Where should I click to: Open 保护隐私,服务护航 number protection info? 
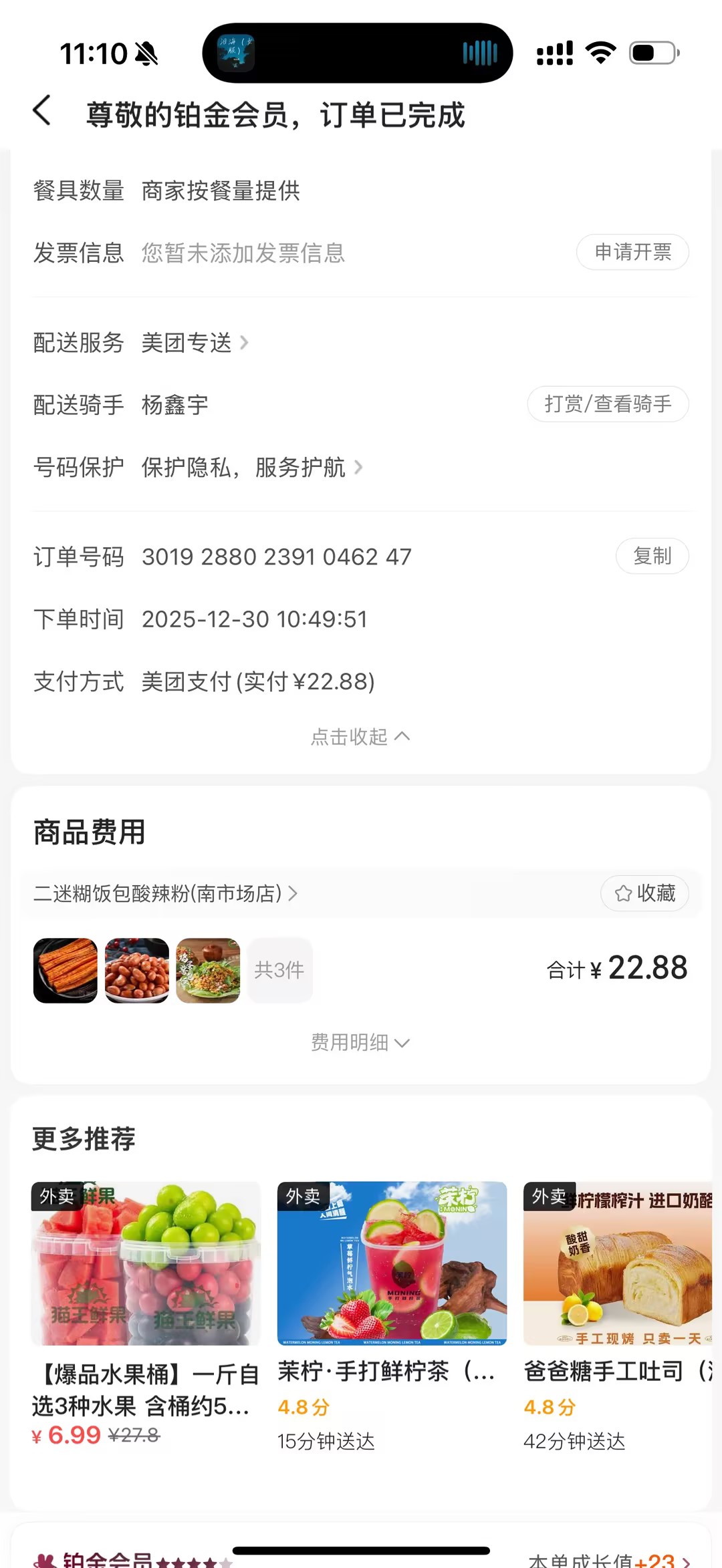tap(251, 468)
